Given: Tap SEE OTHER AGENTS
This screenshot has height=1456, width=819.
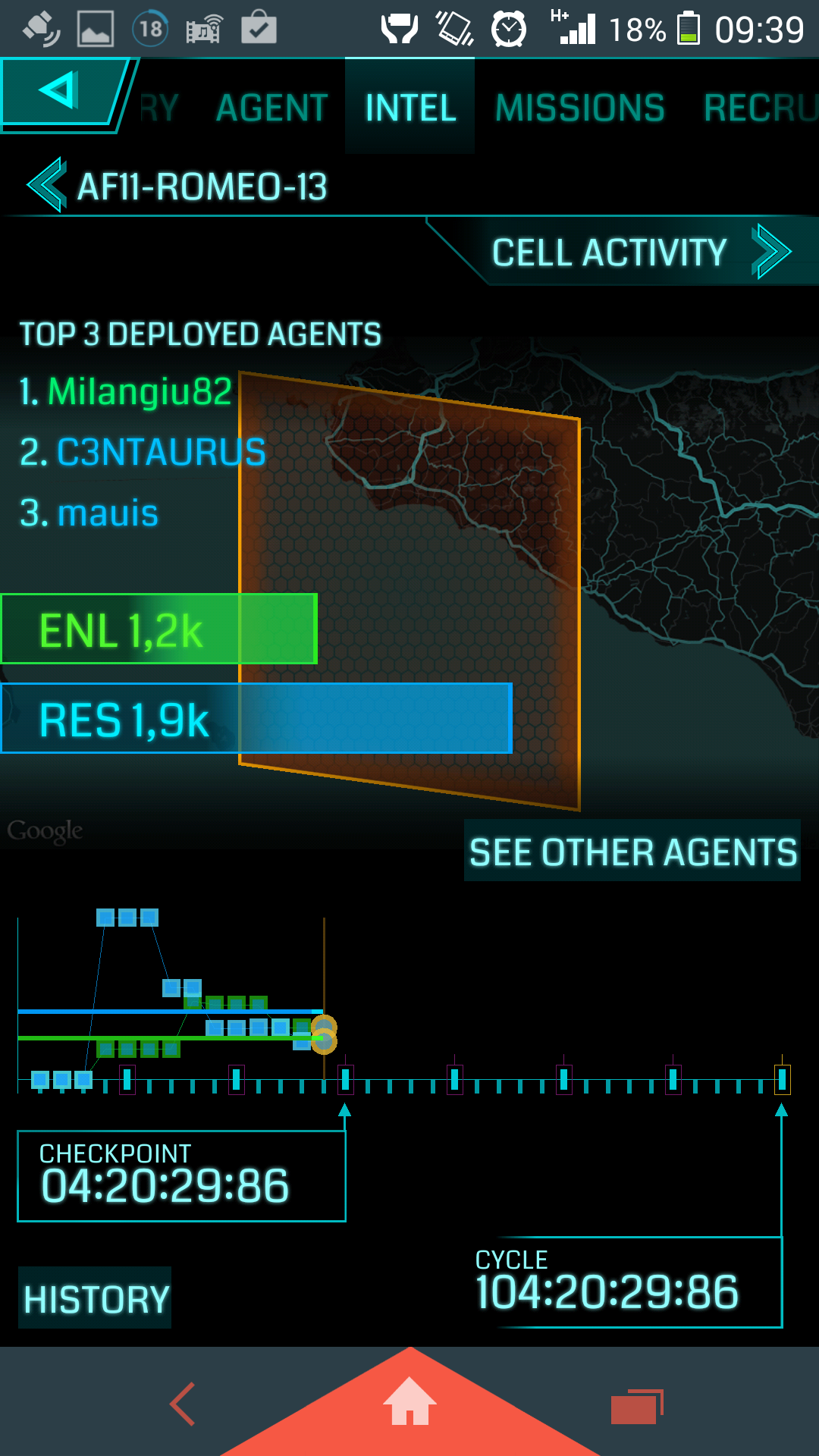Looking at the screenshot, I should pyautogui.click(x=632, y=851).
